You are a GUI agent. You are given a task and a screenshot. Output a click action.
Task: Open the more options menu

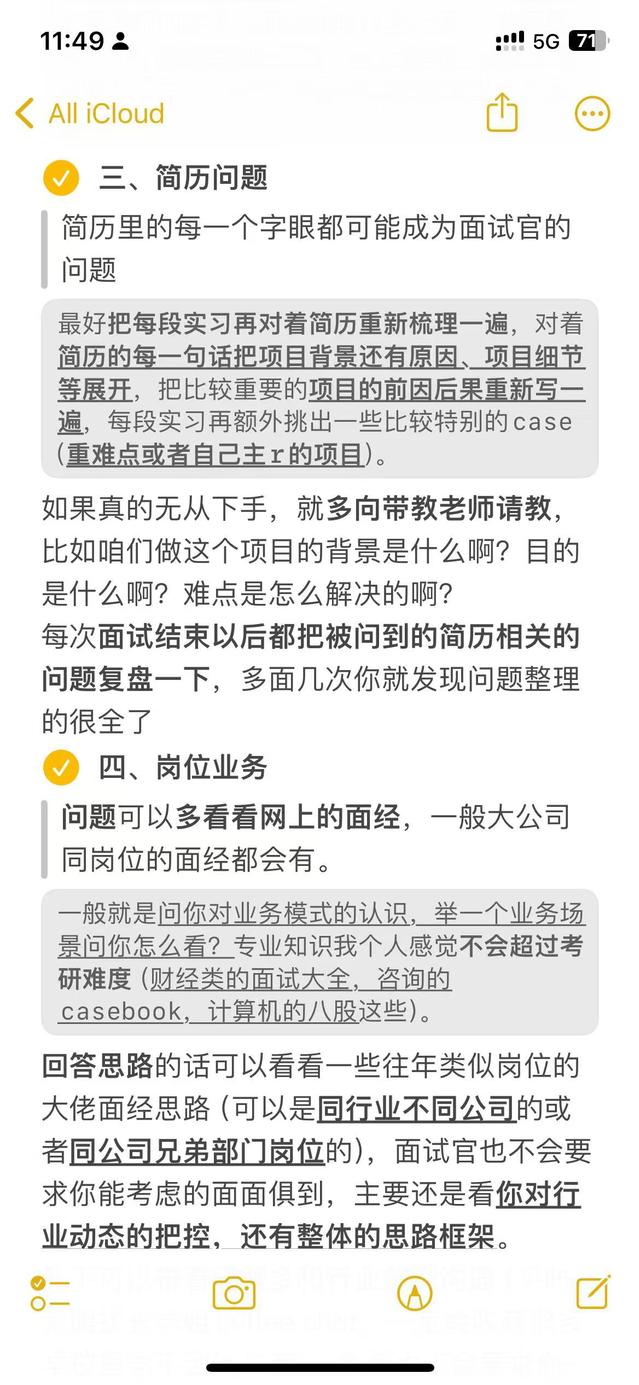(592, 114)
